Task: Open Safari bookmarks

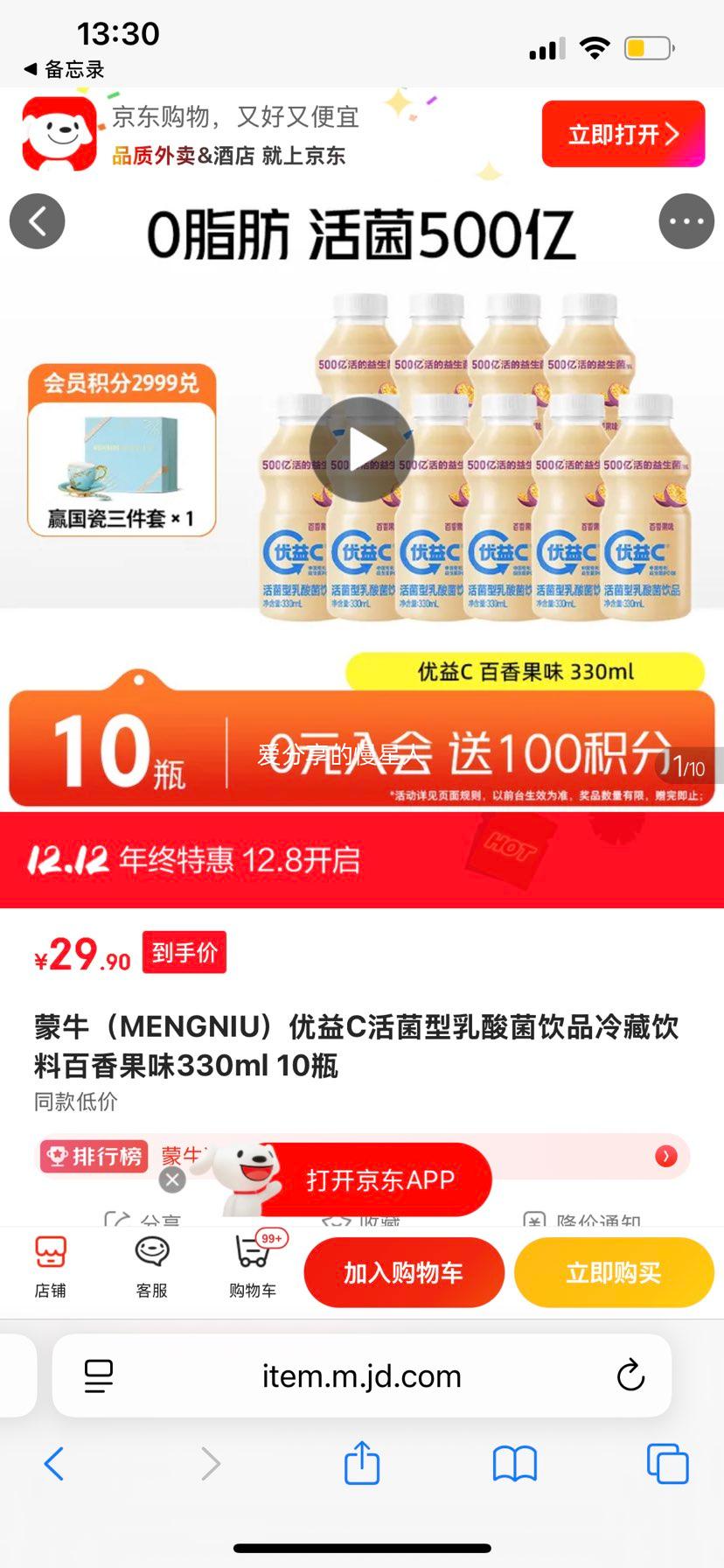Action: [516, 1462]
